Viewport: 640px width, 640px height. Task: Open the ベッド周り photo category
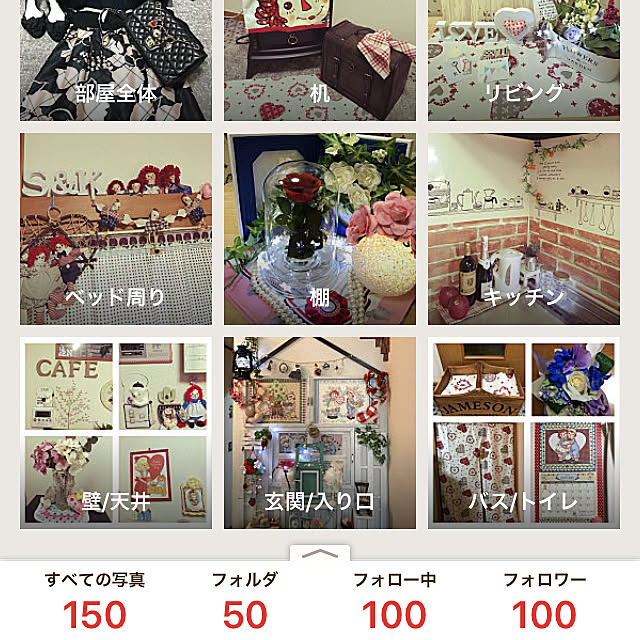(116, 229)
